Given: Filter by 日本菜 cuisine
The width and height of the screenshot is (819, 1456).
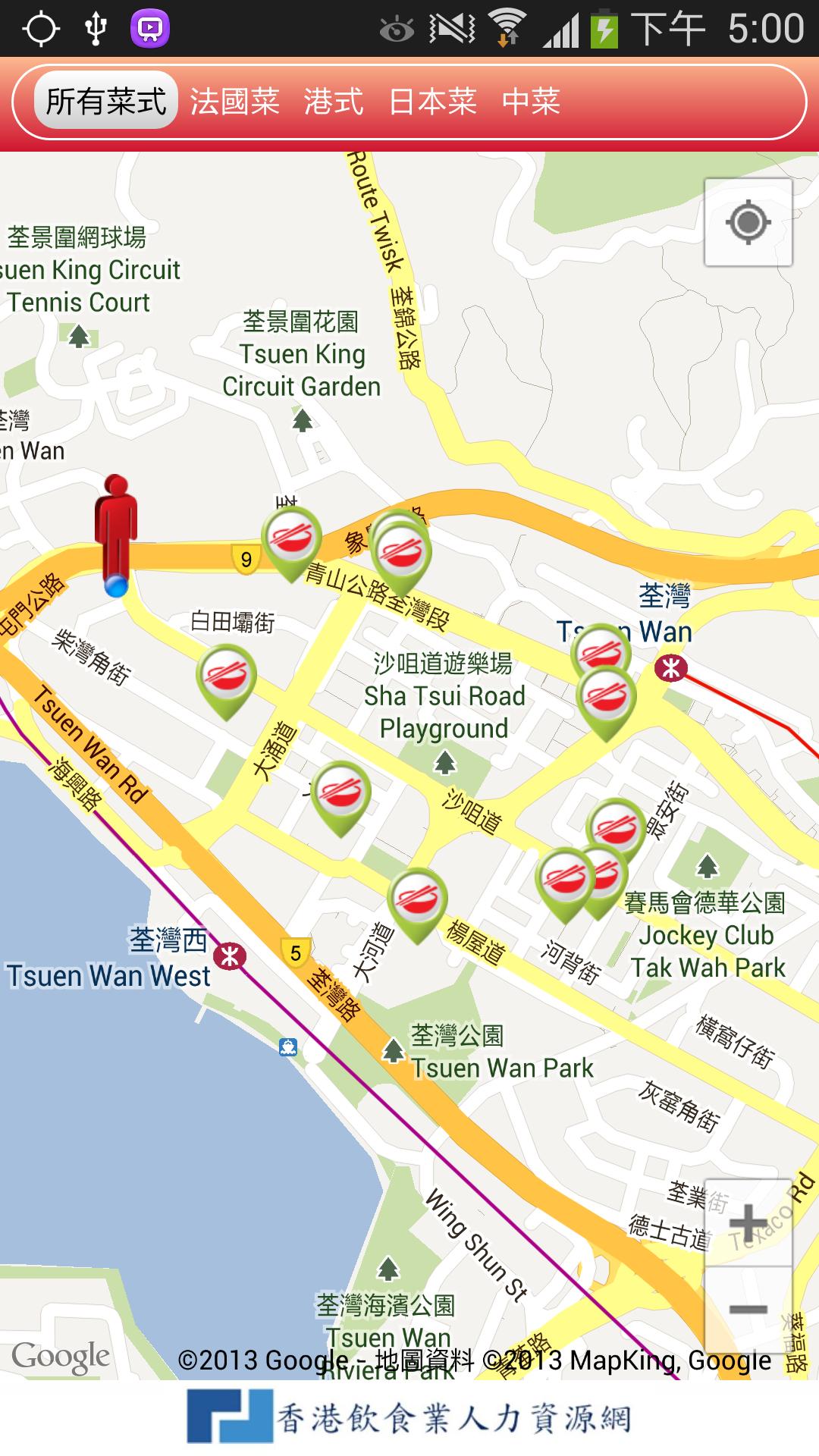Looking at the screenshot, I should pos(432,101).
